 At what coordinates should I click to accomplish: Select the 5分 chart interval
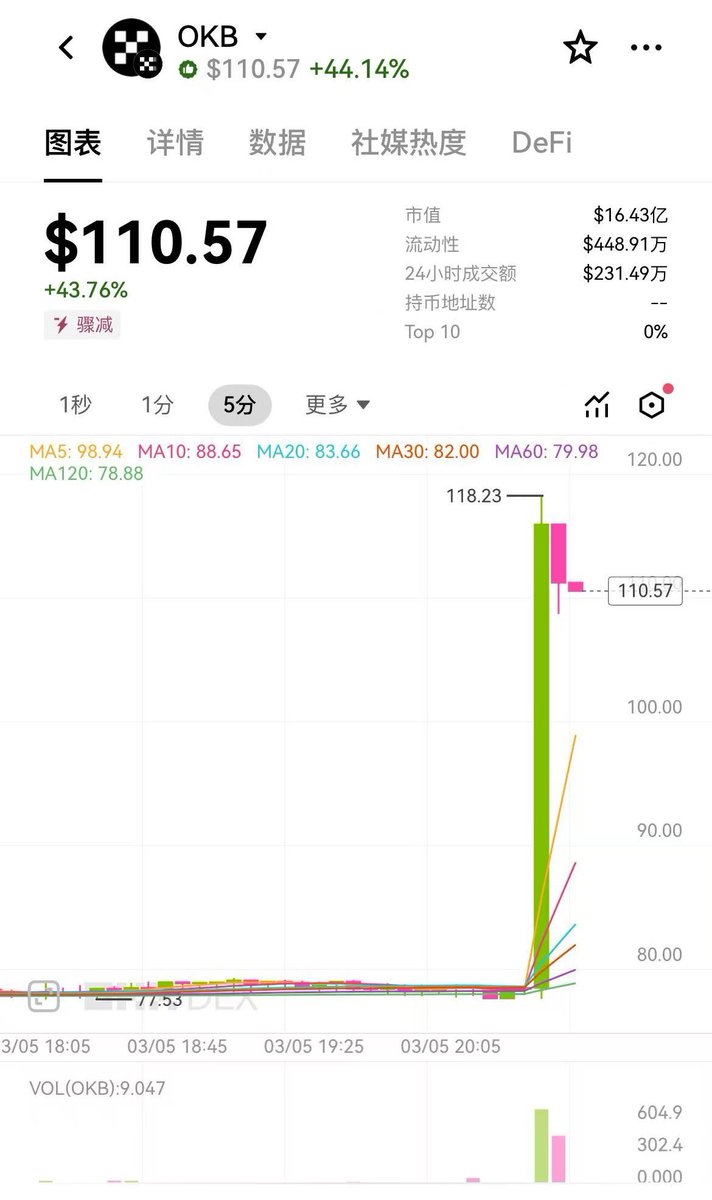239,405
